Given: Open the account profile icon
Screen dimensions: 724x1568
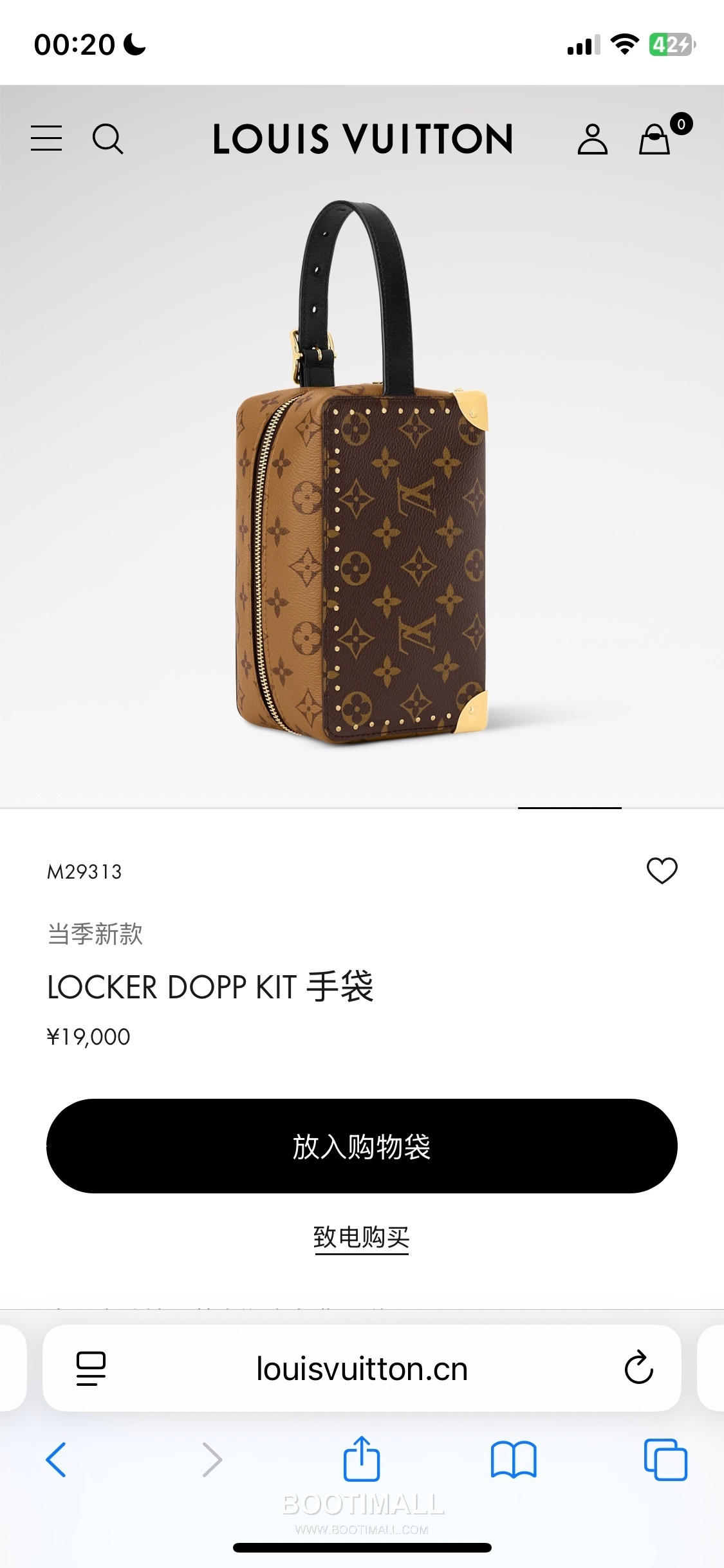Looking at the screenshot, I should 593,140.
